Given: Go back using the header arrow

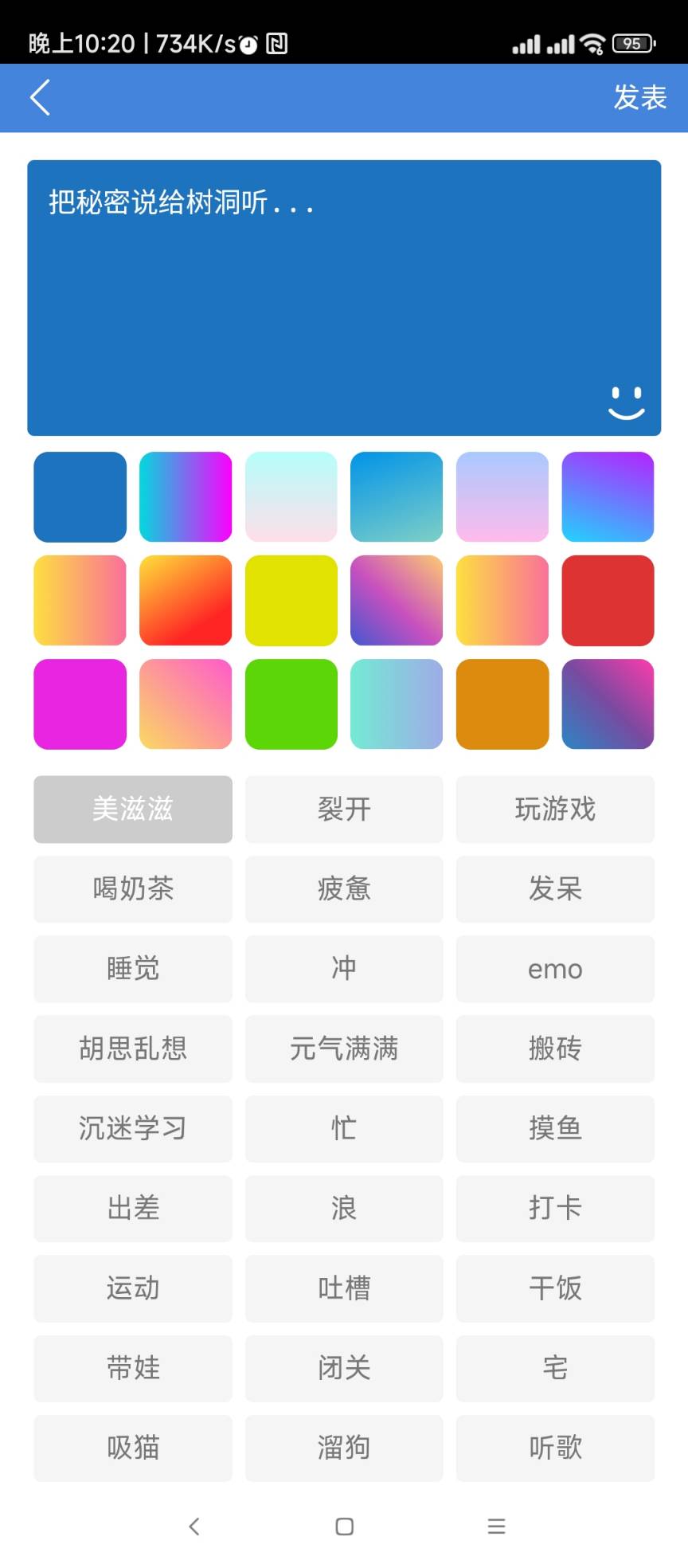Looking at the screenshot, I should coord(40,97).
